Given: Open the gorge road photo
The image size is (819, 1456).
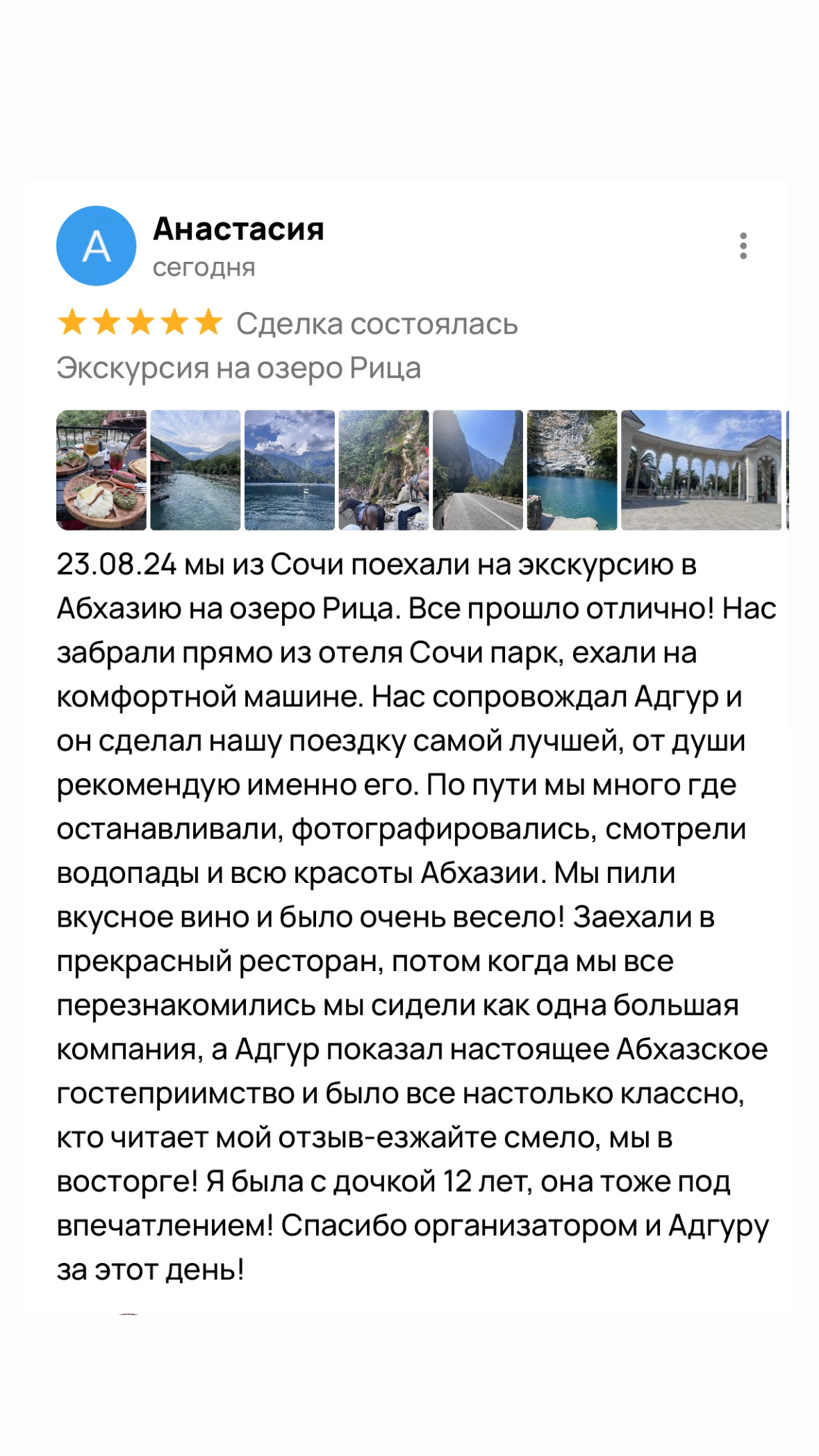Looking at the screenshot, I should [x=478, y=470].
